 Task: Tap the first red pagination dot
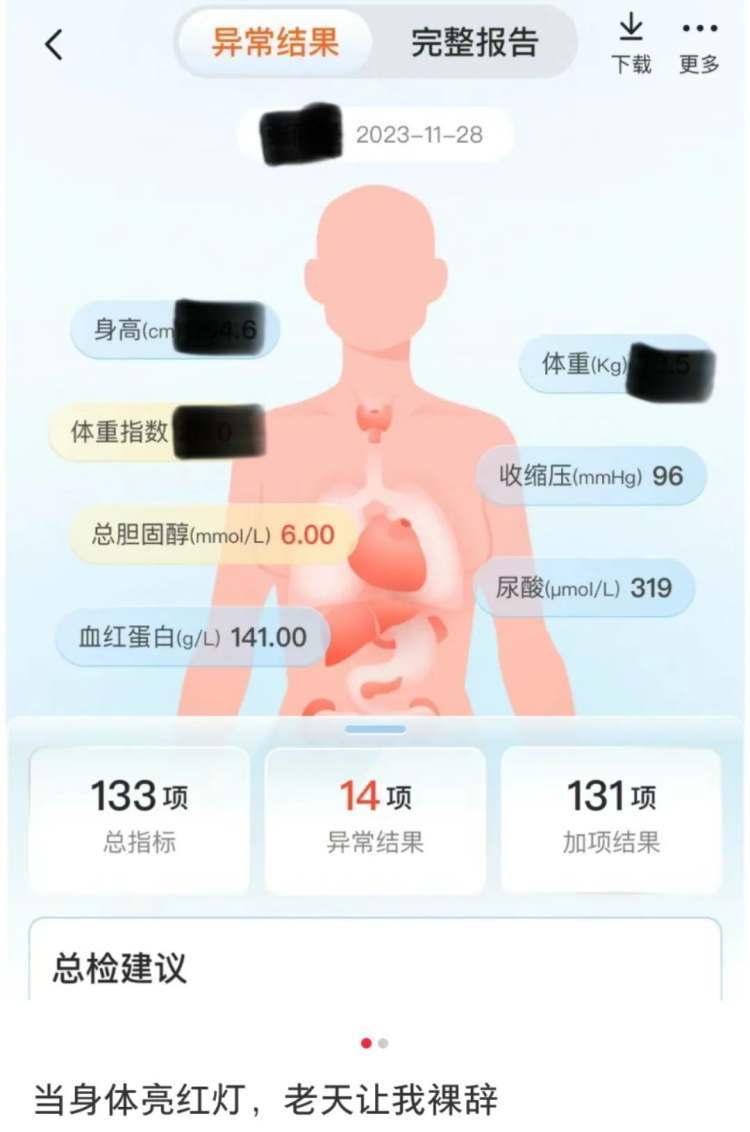(365, 1042)
